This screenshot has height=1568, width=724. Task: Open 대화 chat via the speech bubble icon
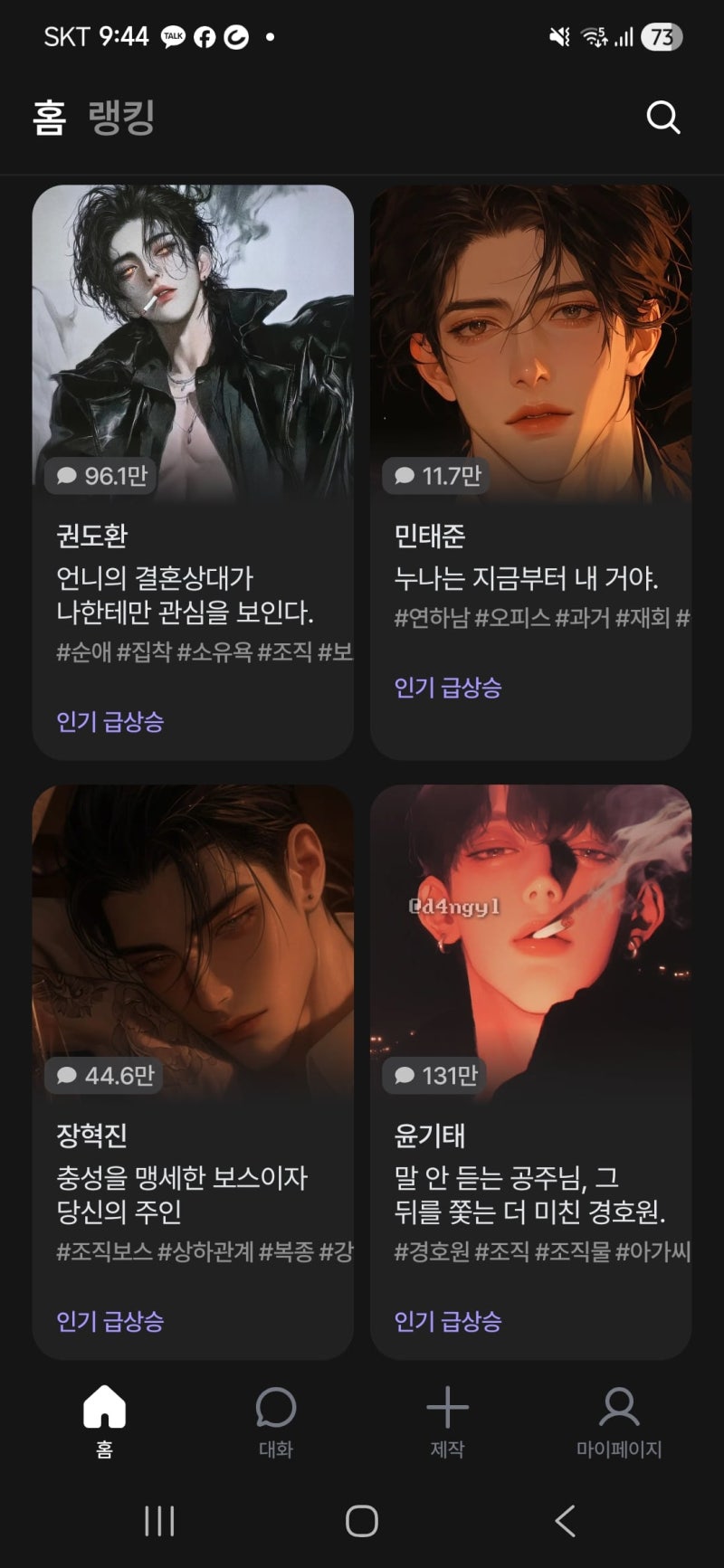pos(275,1407)
